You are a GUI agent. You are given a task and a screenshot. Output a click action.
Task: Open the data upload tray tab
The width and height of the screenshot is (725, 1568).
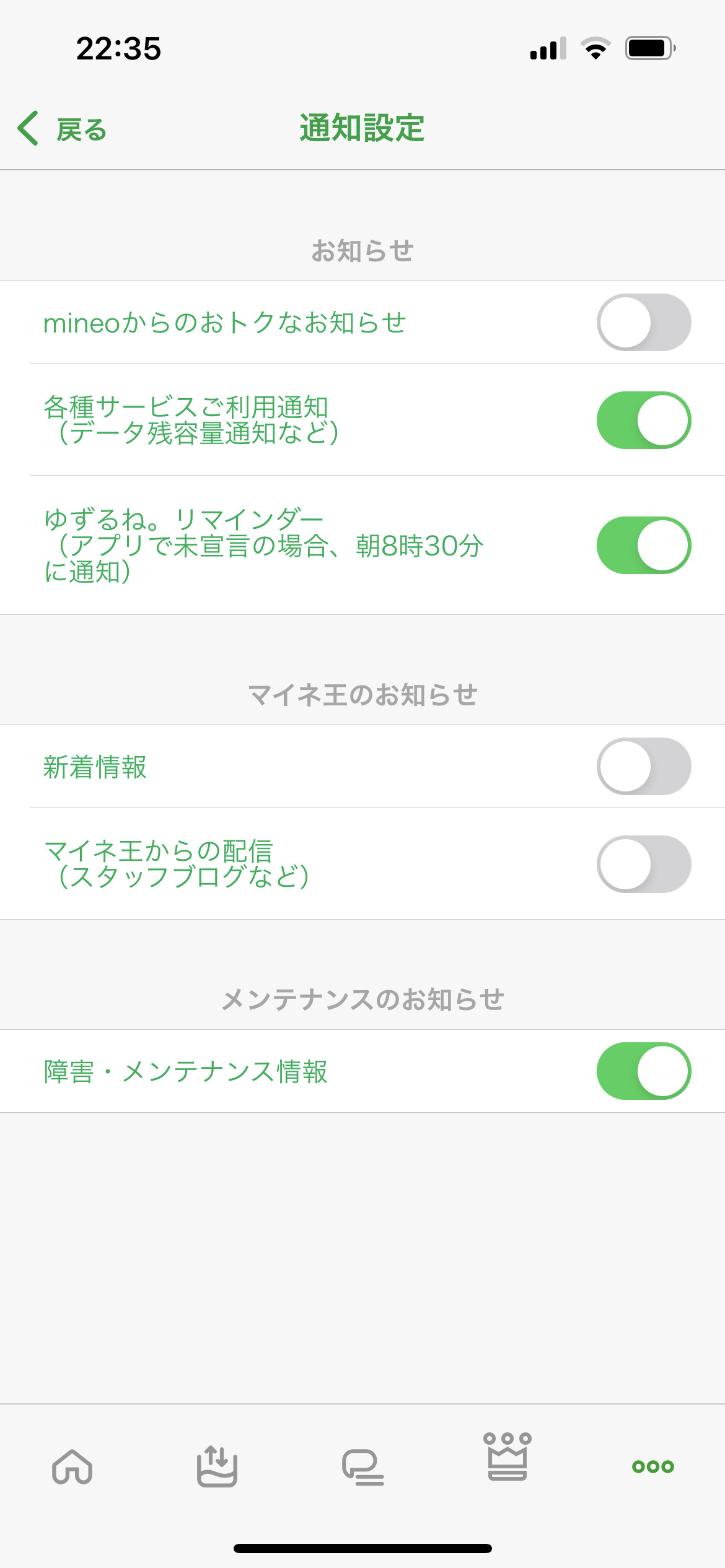217,1466
